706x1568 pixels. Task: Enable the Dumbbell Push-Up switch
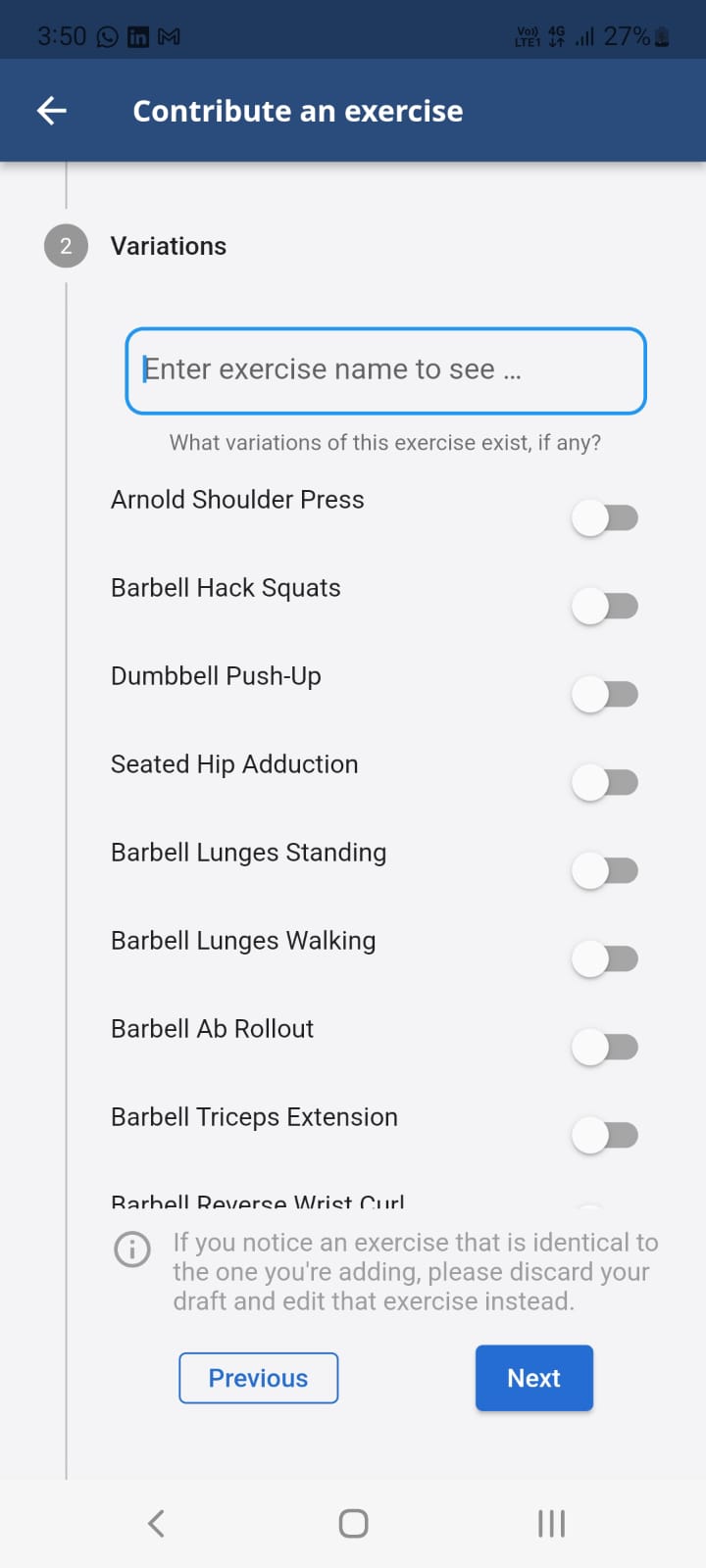point(605,694)
